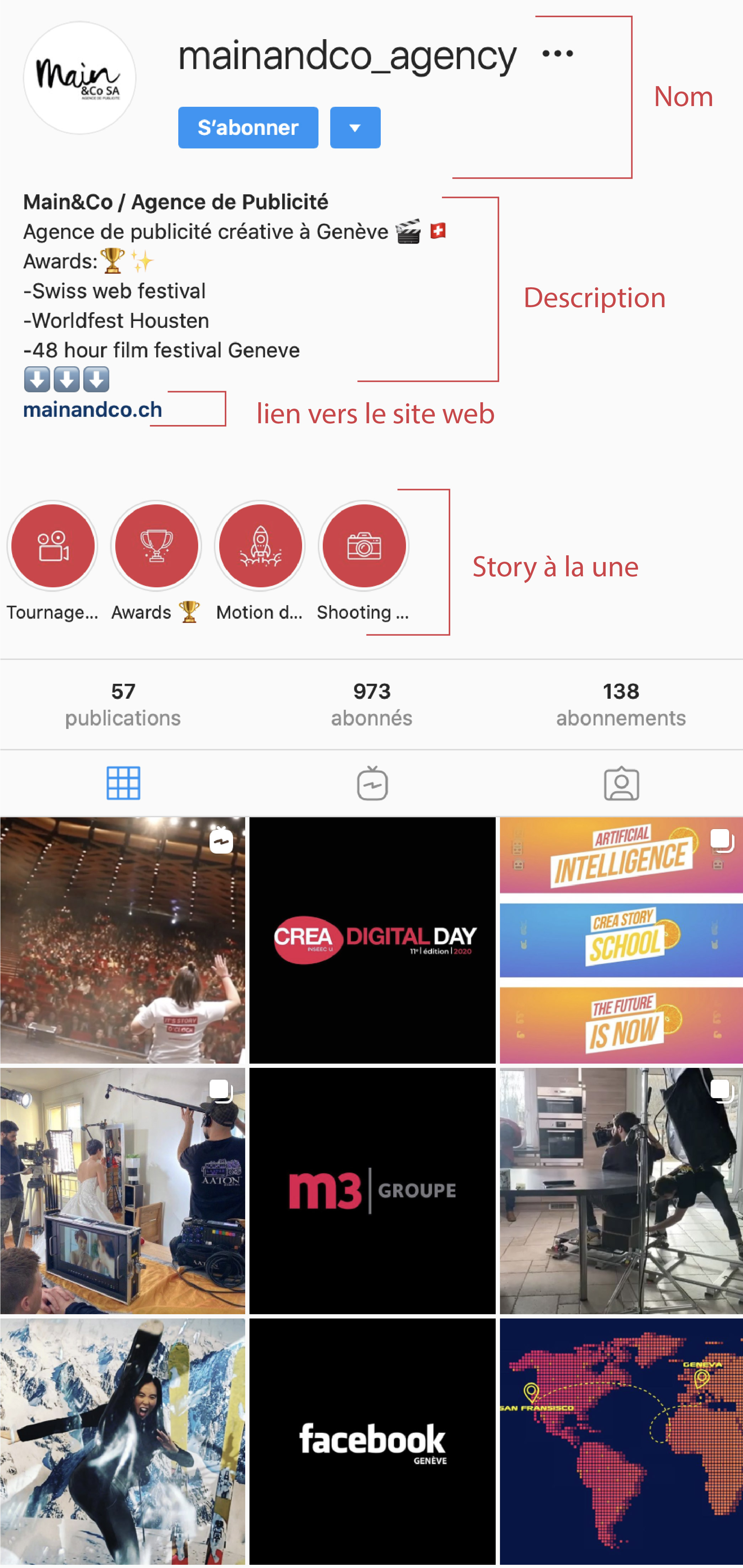Open the Awards story highlight
Screen dimensions: 743x1568
point(156,546)
